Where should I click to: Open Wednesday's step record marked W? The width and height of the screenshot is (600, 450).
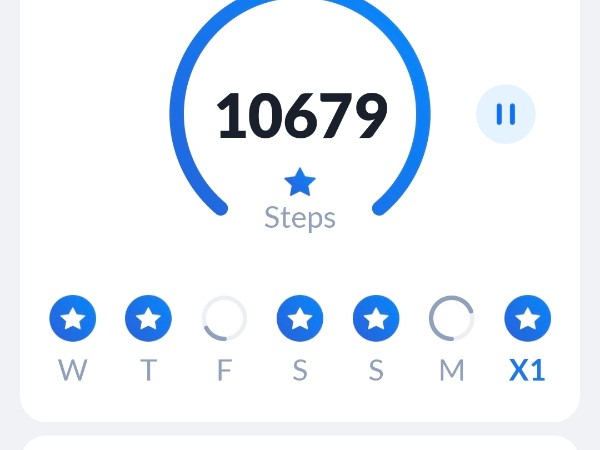click(72, 319)
